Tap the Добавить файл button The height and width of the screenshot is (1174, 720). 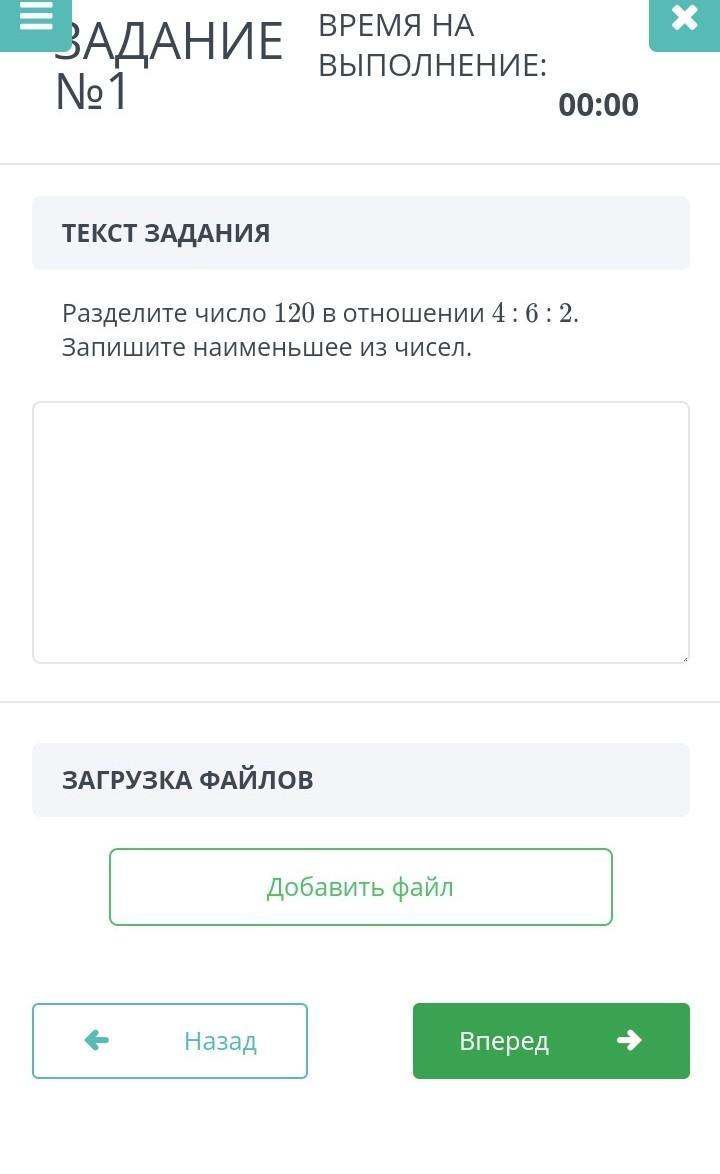tap(361, 886)
